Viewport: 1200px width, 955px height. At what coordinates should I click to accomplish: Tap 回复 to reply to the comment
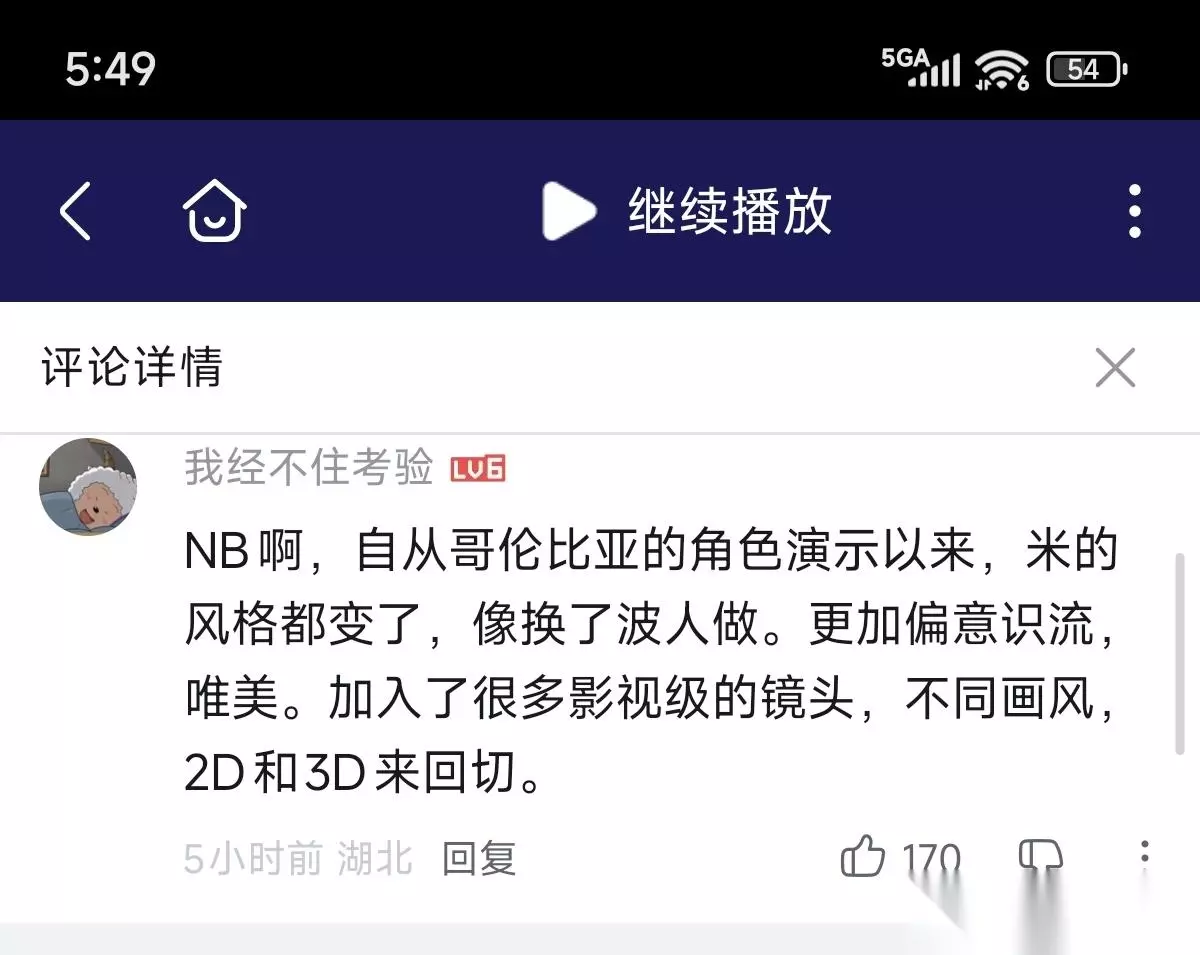pyautogui.click(x=480, y=858)
